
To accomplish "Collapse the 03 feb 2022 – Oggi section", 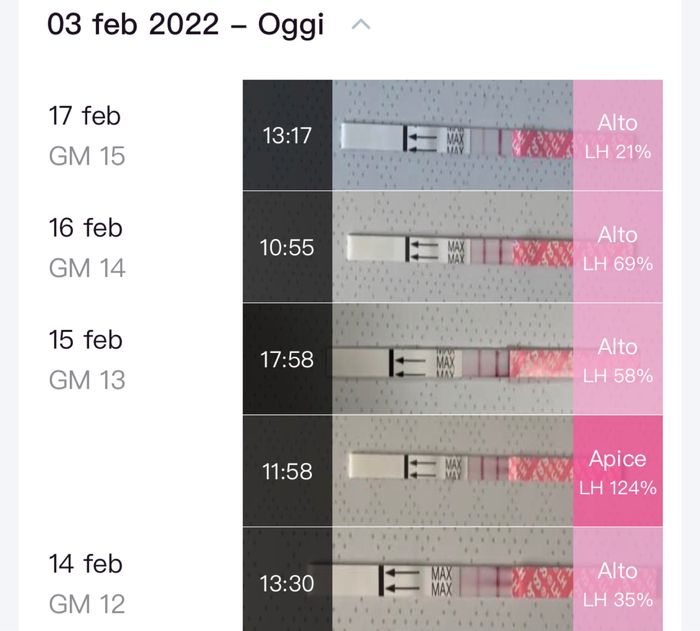I will point(361,25).
